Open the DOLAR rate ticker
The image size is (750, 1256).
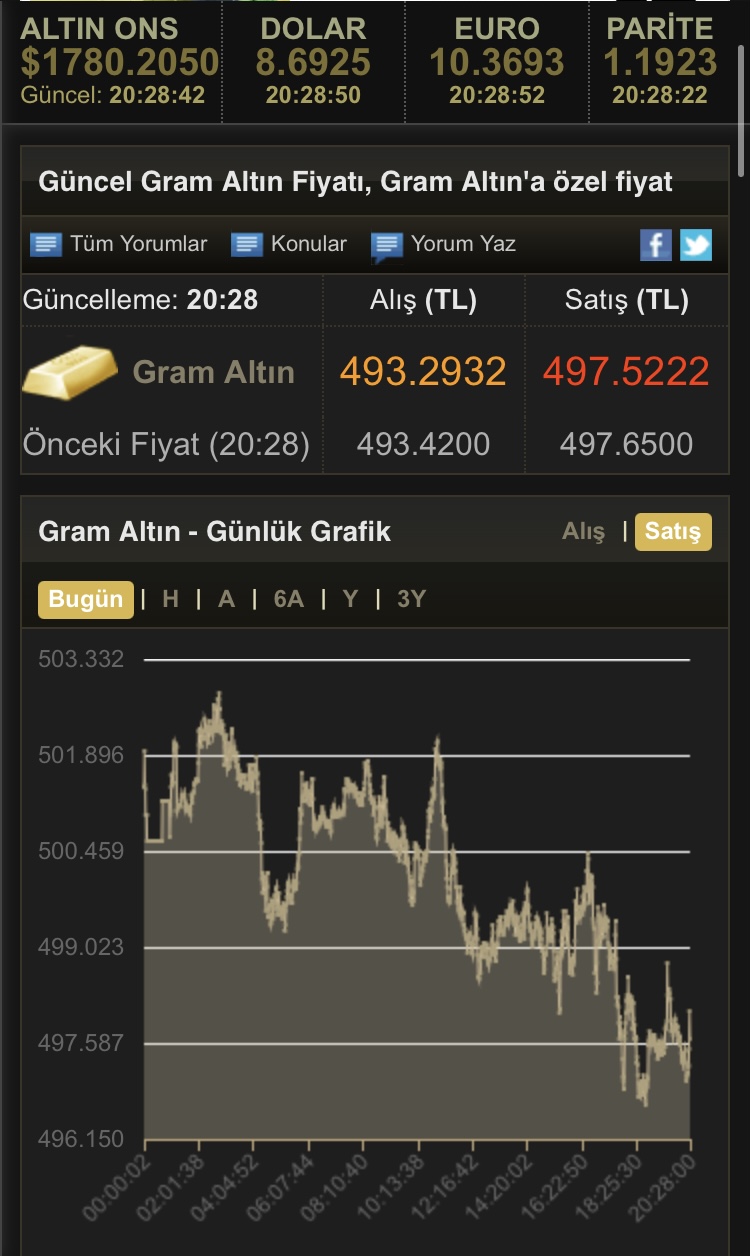pos(313,62)
